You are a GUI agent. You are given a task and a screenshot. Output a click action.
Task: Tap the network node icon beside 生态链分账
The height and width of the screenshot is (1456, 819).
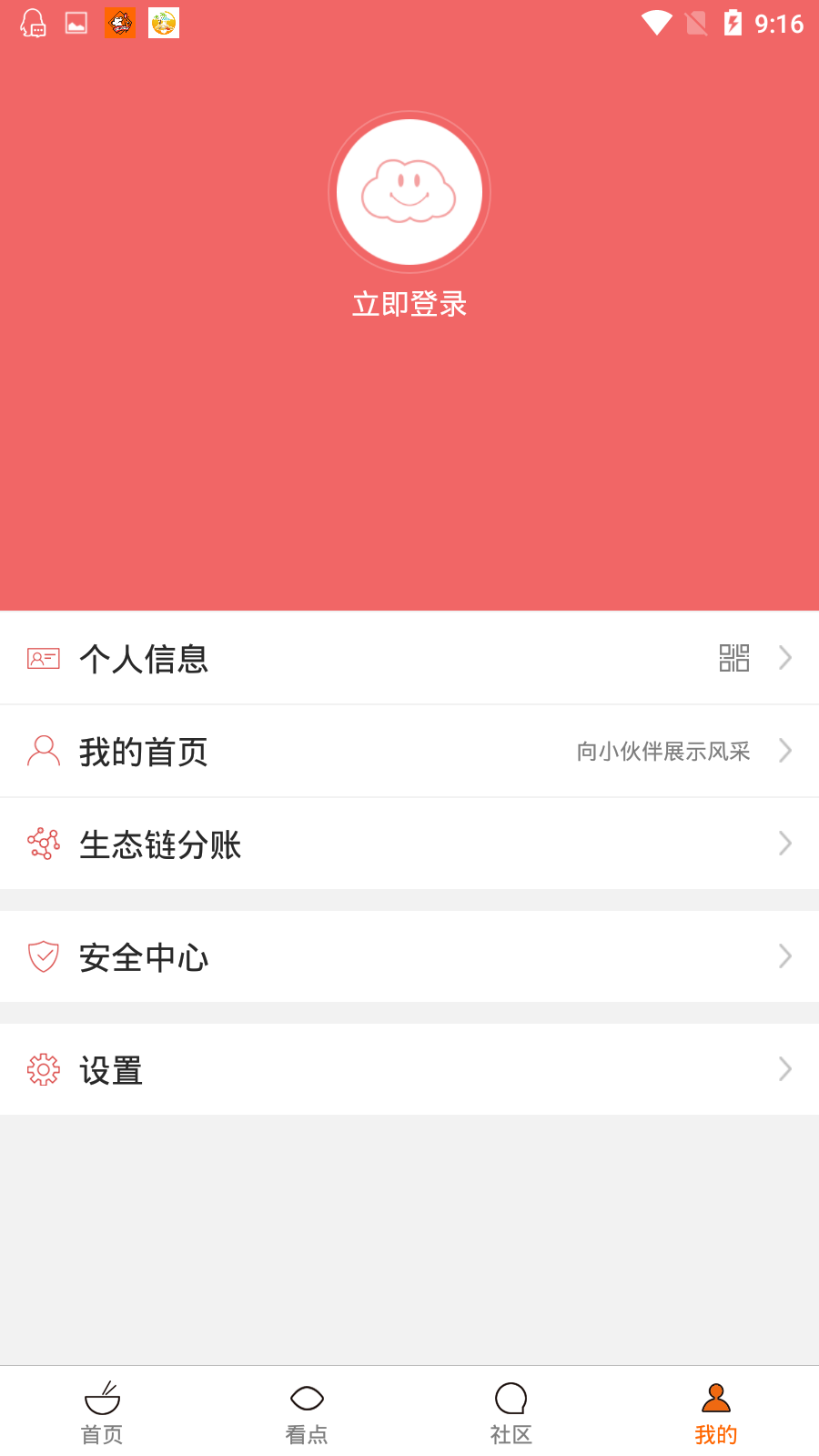[x=43, y=844]
